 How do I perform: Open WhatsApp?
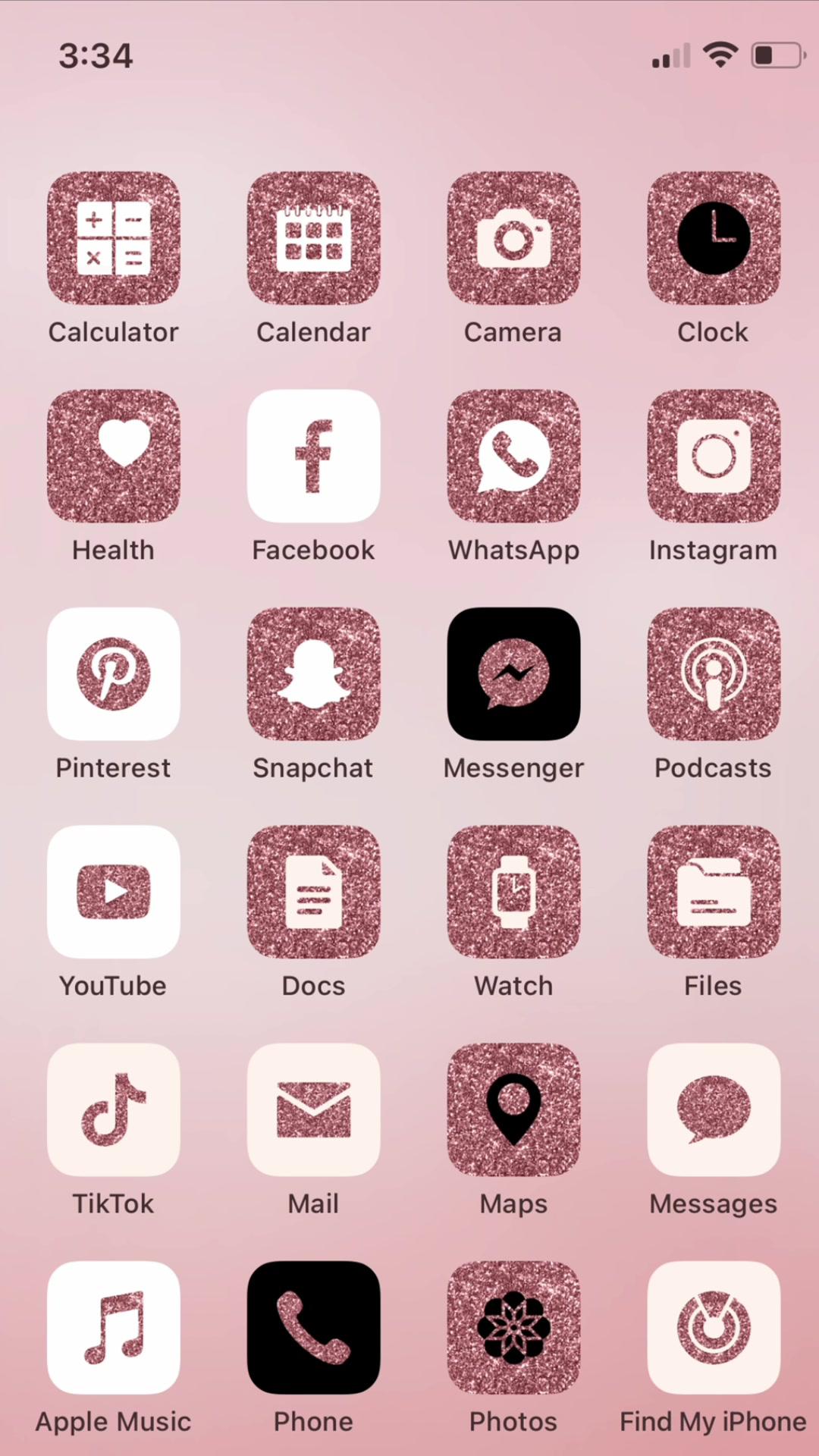coord(513,455)
